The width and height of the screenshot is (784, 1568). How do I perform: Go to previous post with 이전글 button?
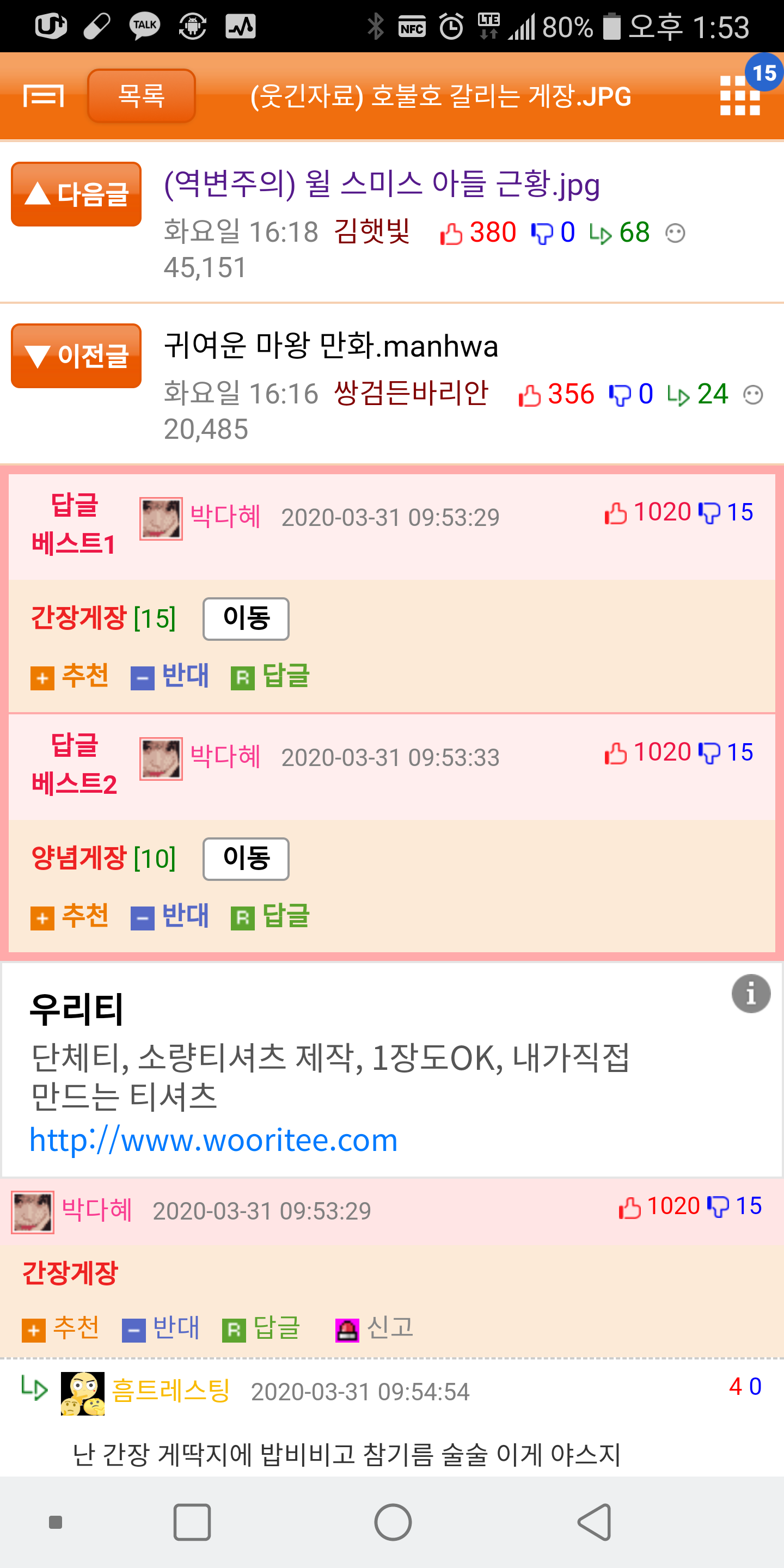click(x=76, y=356)
